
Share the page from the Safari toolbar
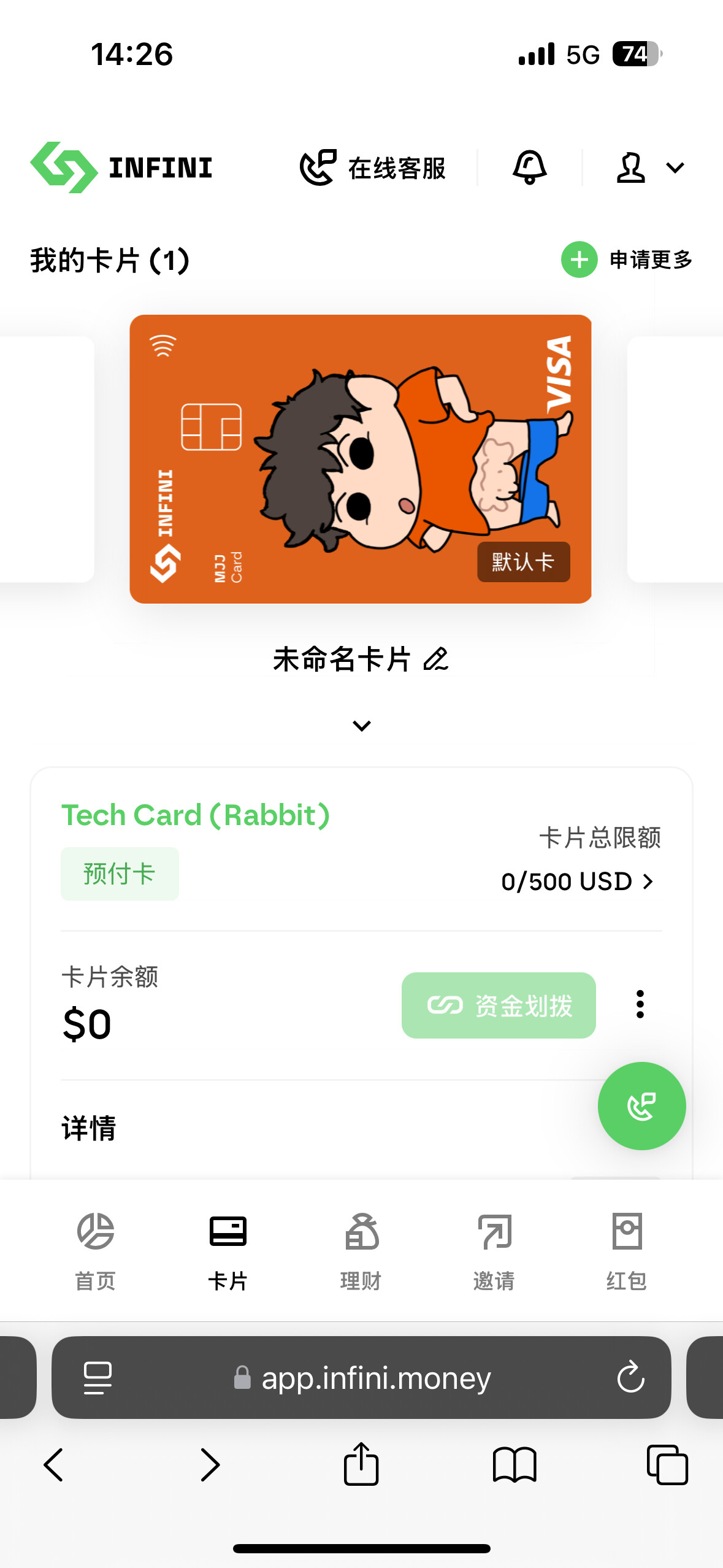coord(361,1464)
